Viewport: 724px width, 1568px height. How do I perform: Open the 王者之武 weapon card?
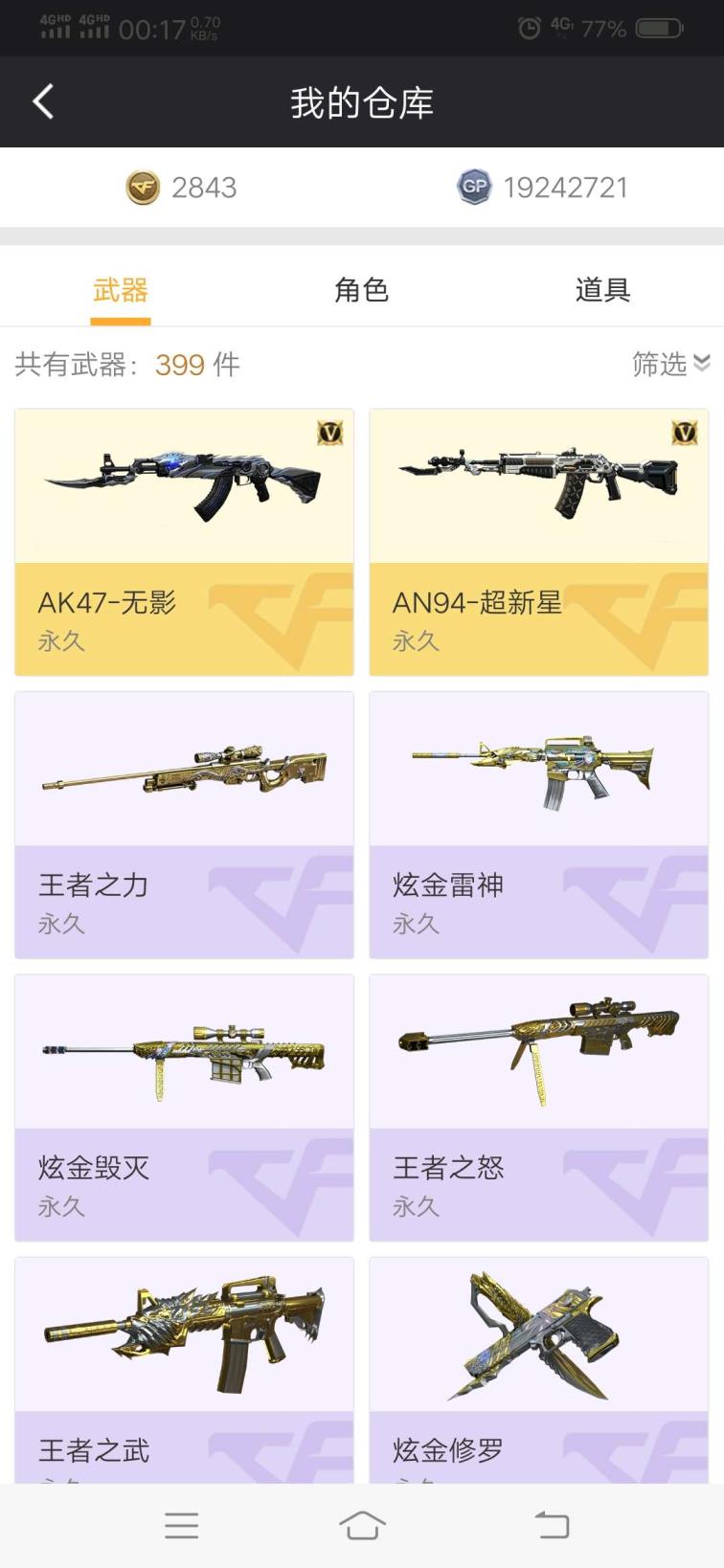(x=184, y=1369)
